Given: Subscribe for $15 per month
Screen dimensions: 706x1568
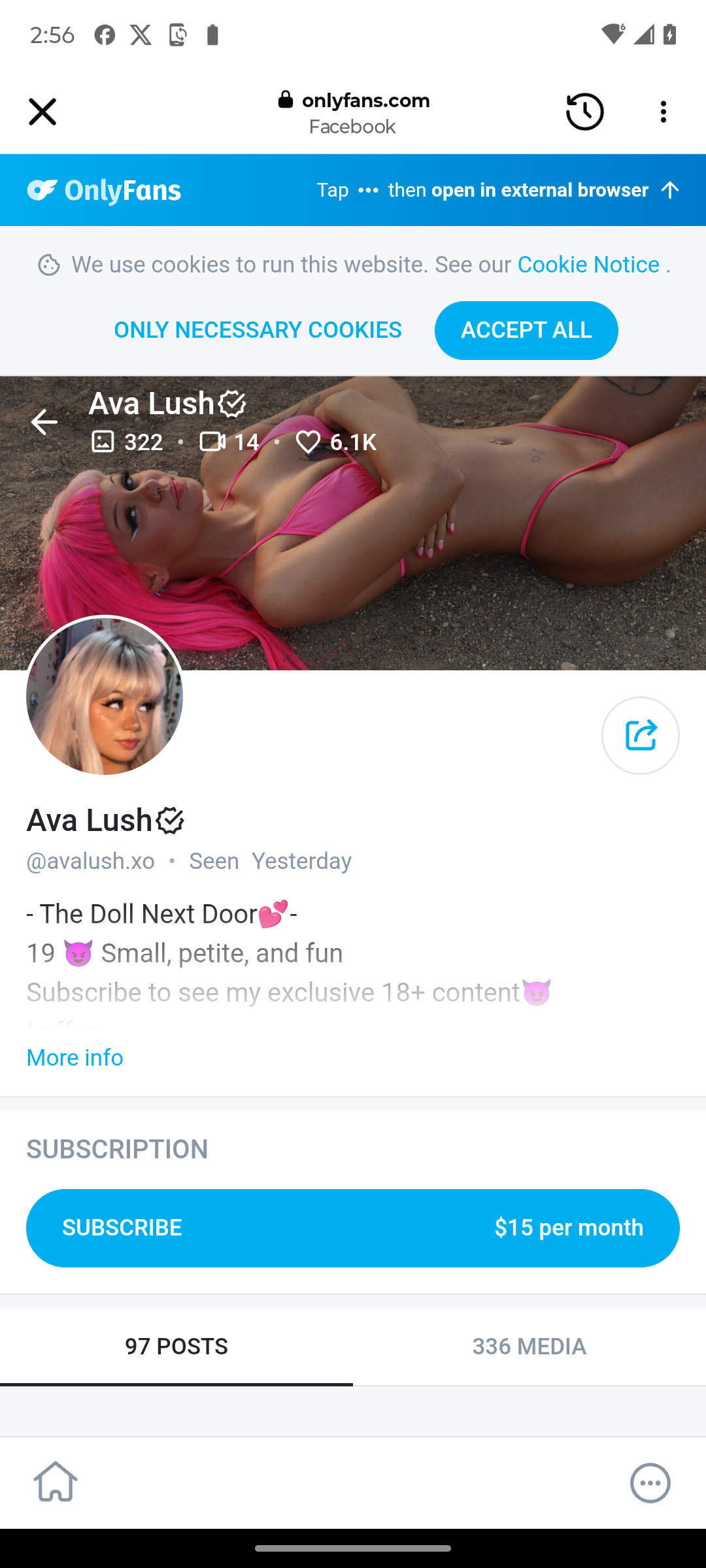Looking at the screenshot, I should (353, 1228).
